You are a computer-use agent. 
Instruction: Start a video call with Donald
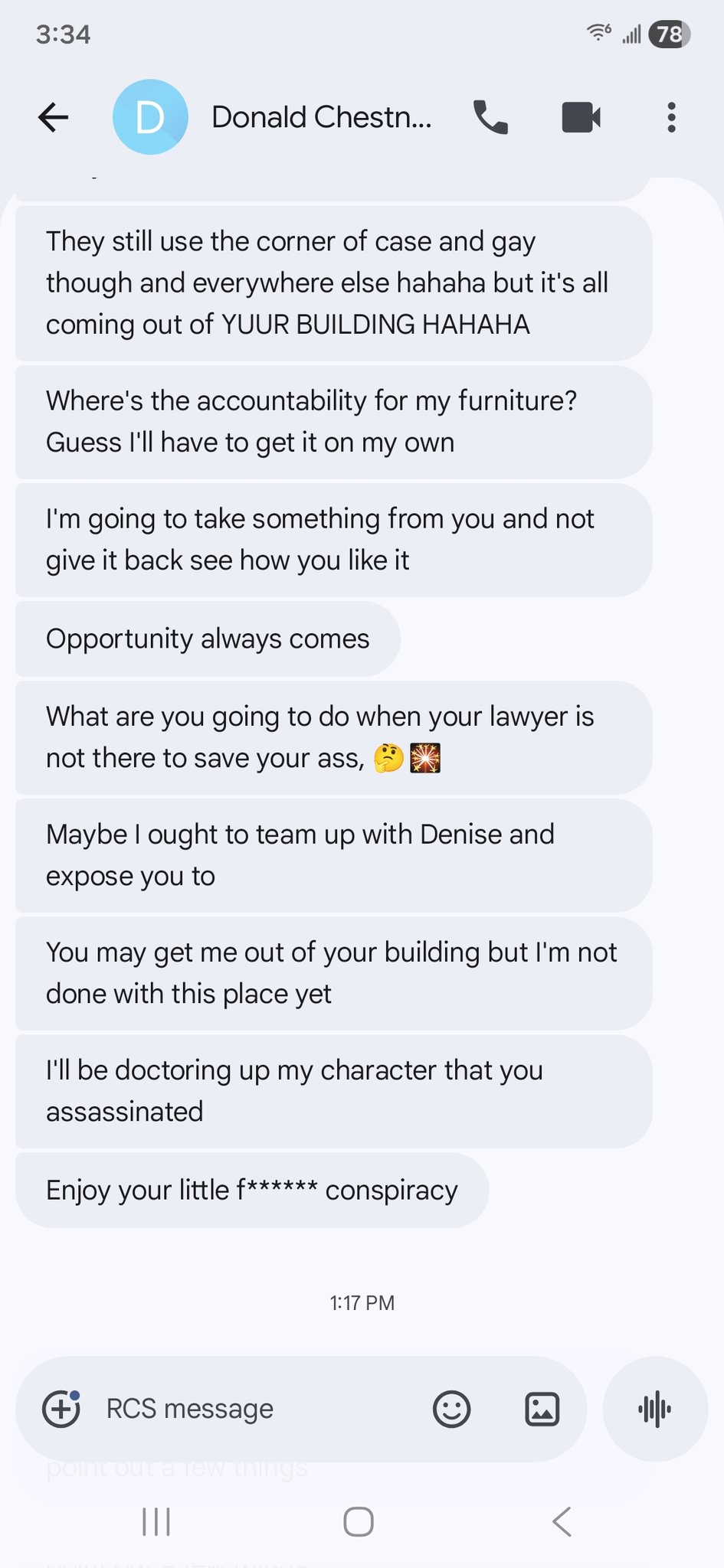coord(581,117)
